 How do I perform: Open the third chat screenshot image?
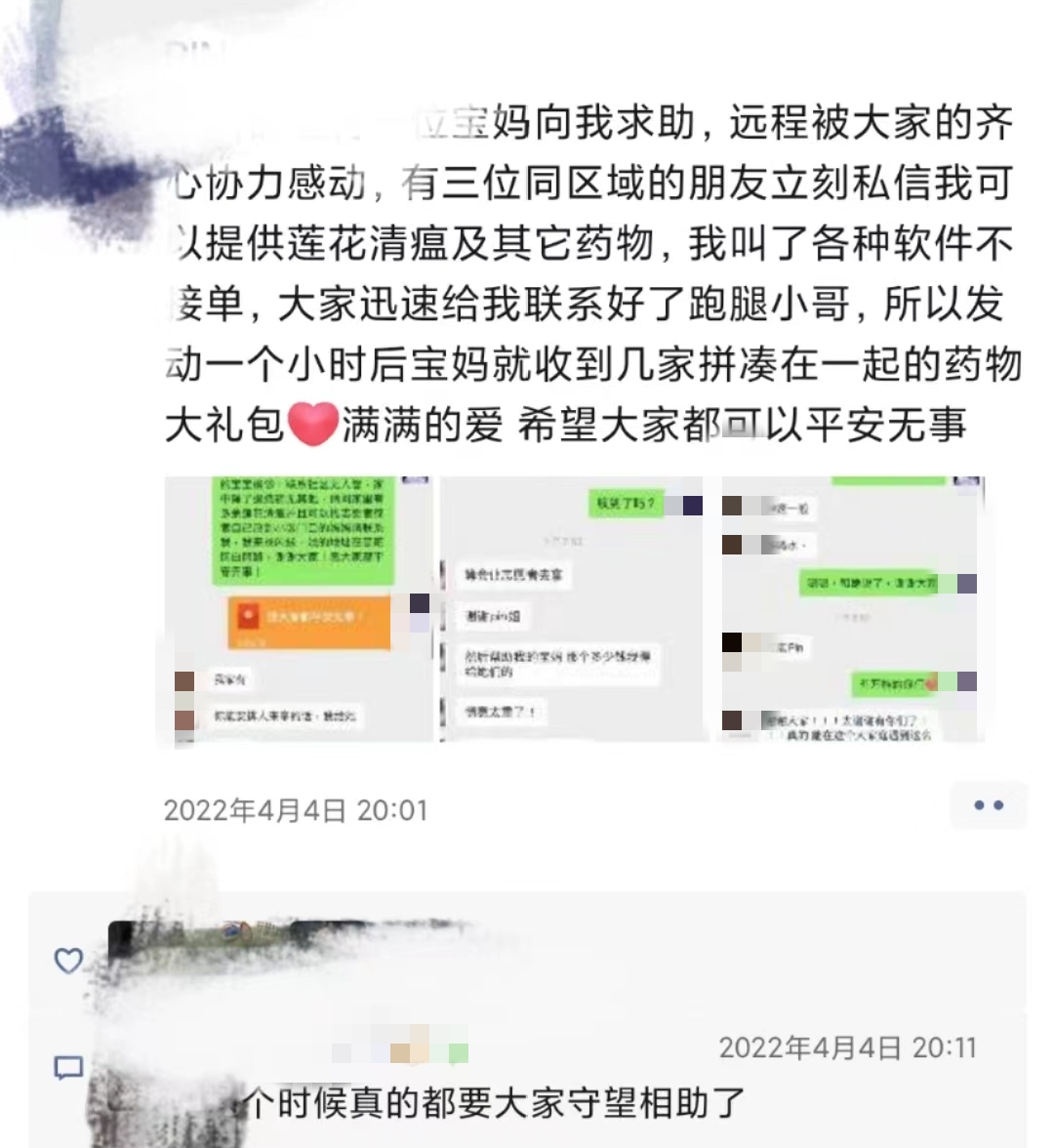point(852,610)
